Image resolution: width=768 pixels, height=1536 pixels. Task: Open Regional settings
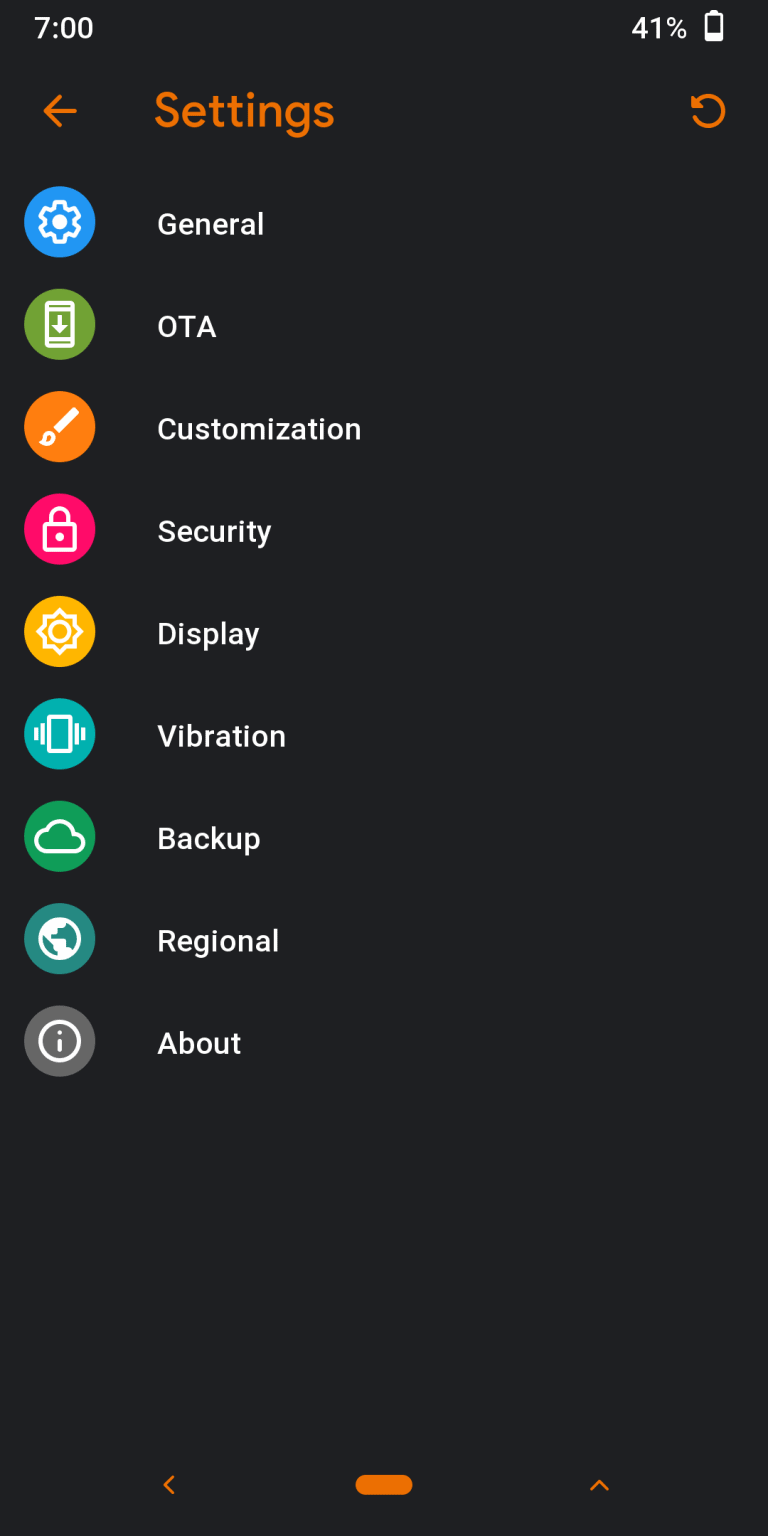384,940
